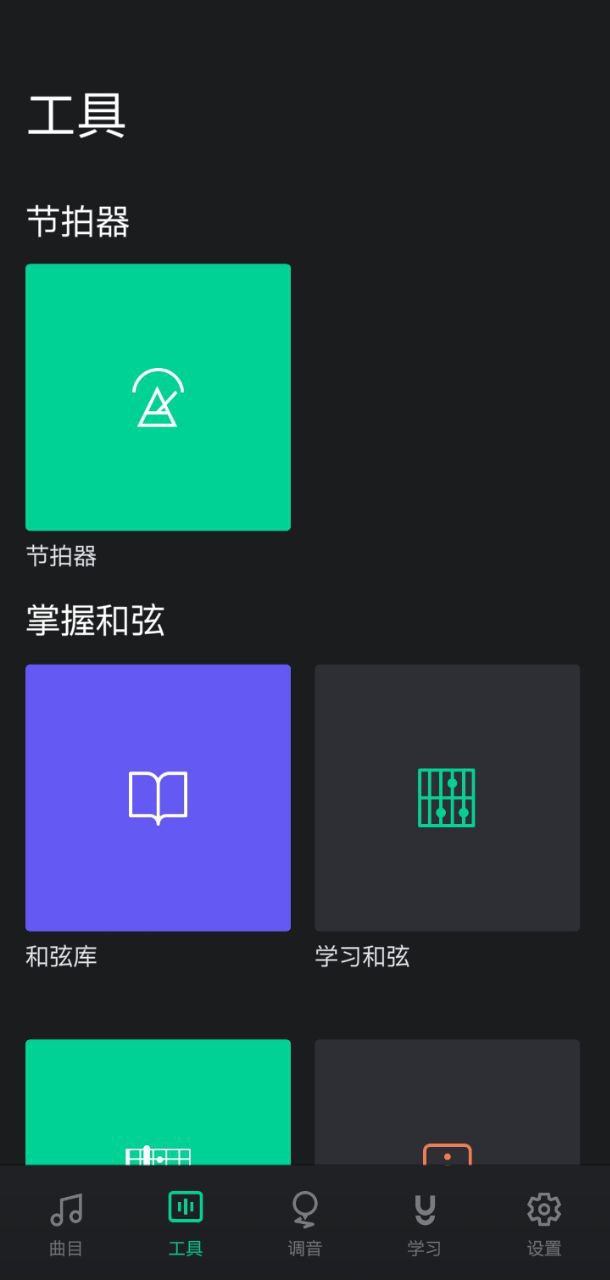Open the dark tile with the orange icon
Screen dimensions: 610x1280
coord(447,1102)
